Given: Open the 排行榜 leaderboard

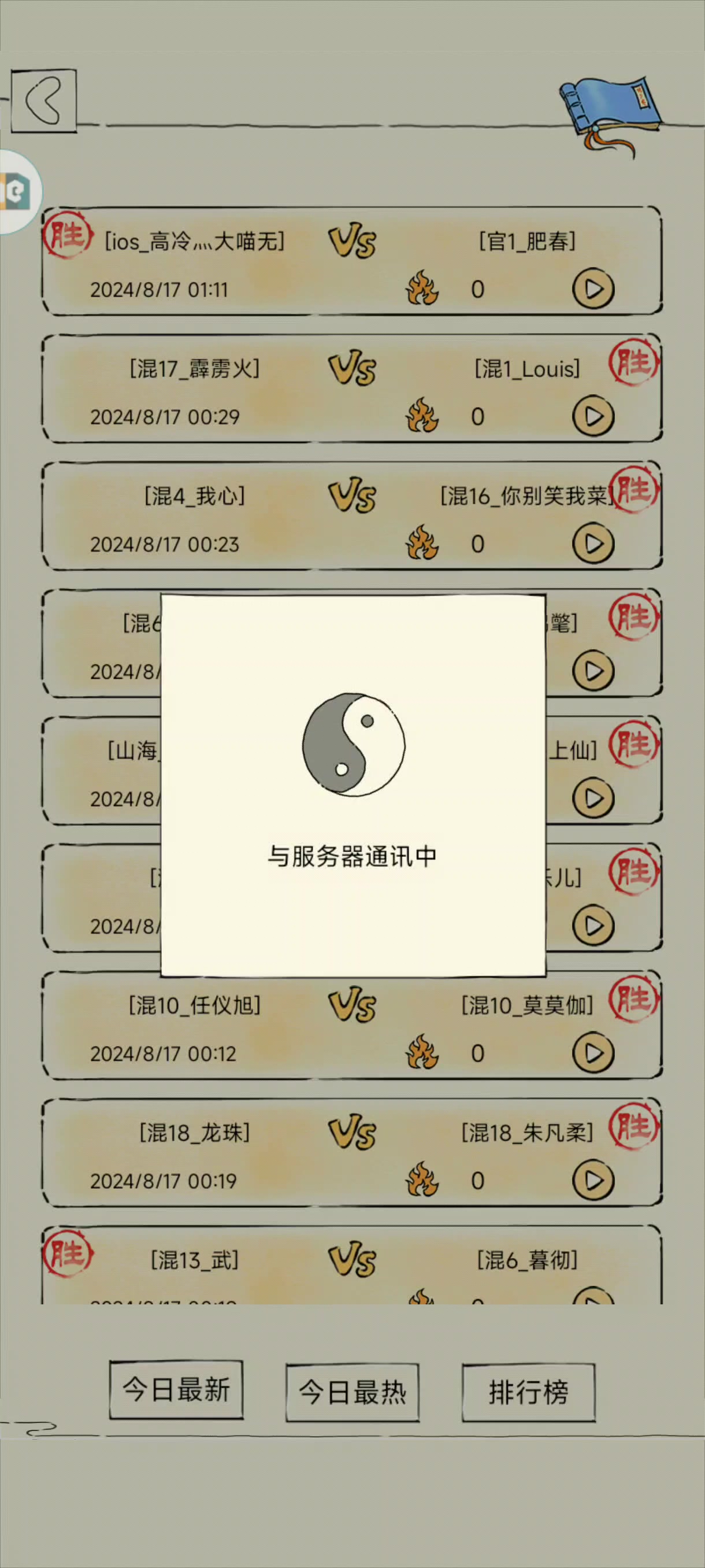Looking at the screenshot, I should point(528,1392).
